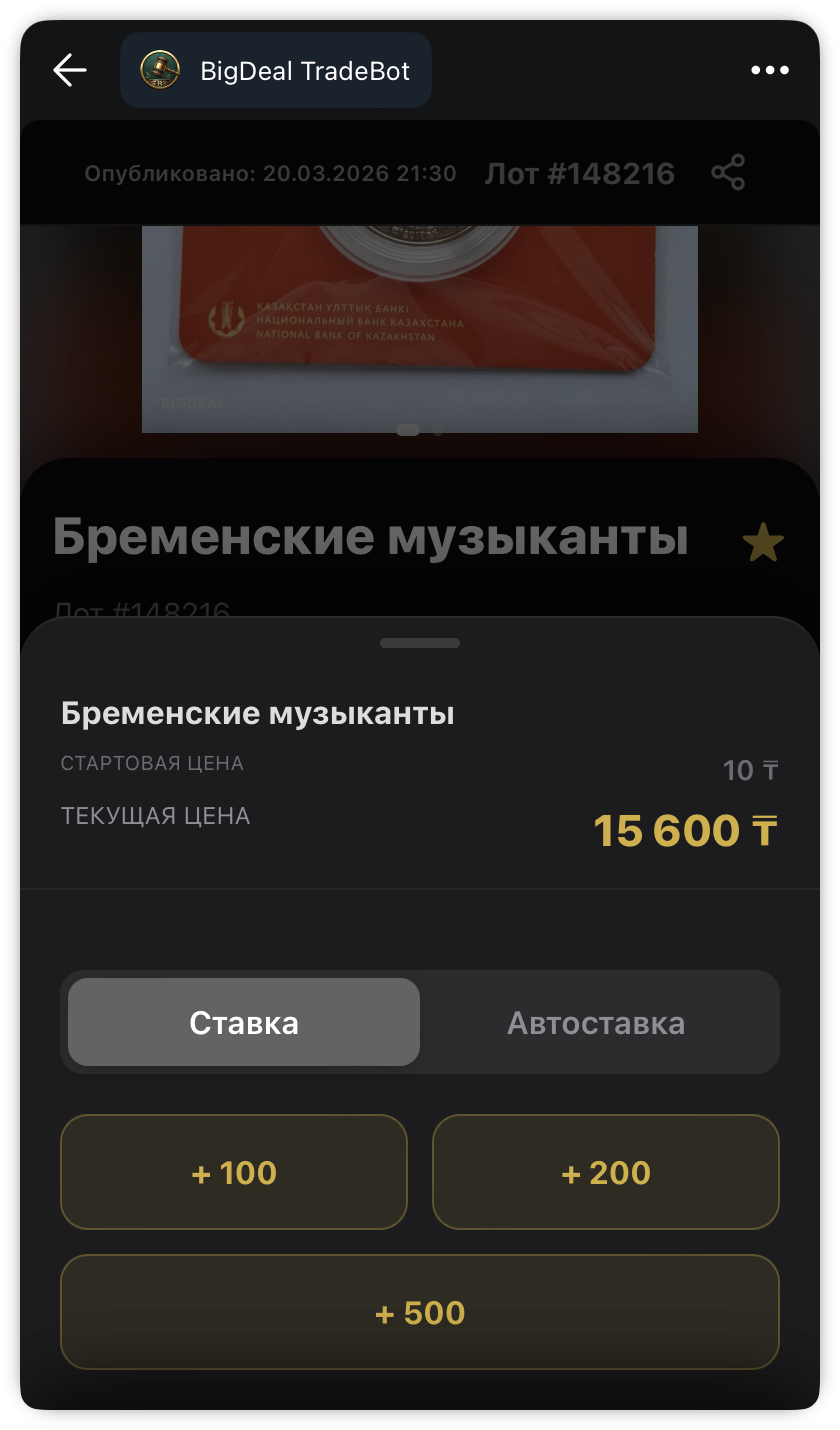Open the coin certificate photo
This screenshot has height=1430, width=840.
420,320
